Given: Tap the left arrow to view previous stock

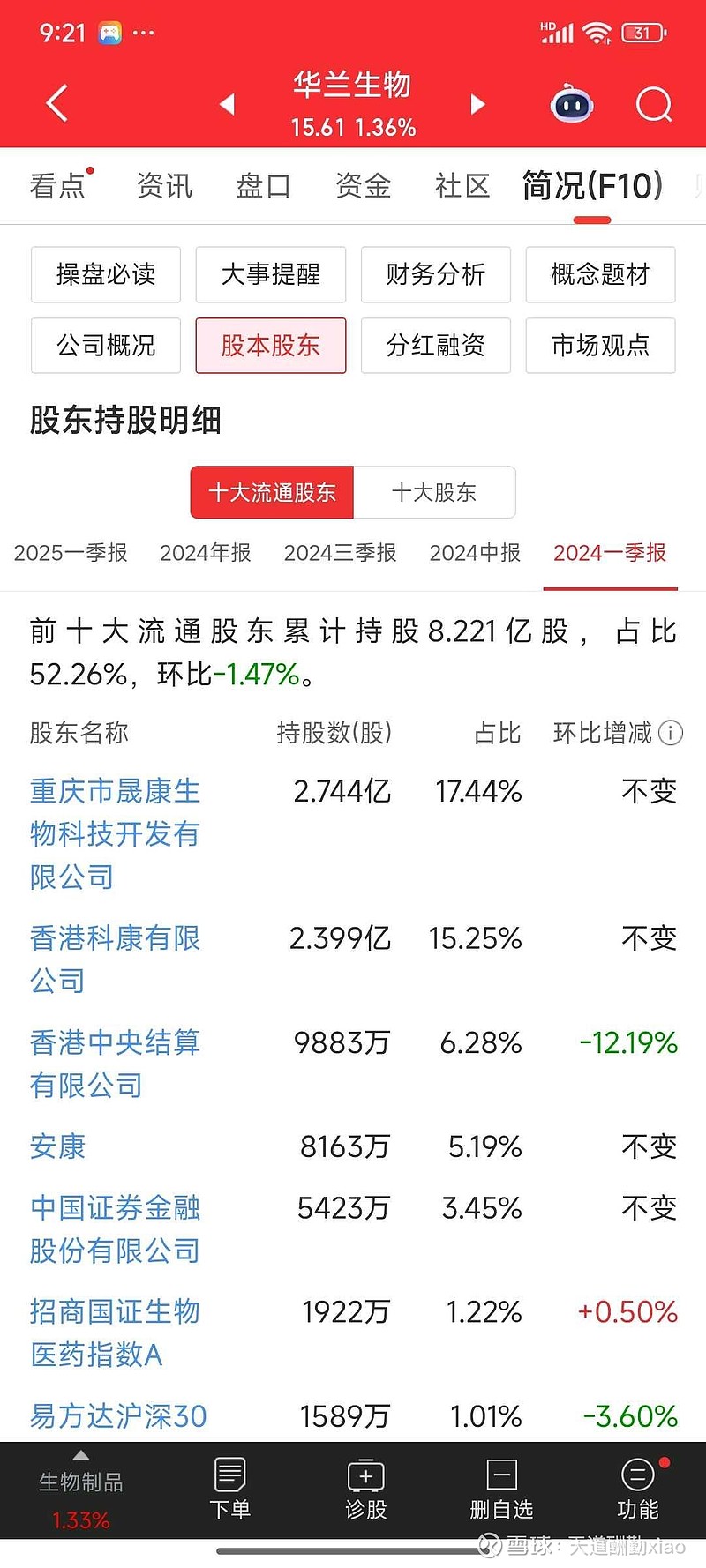Looking at the screenshot, I should click(x=227, y=103).
